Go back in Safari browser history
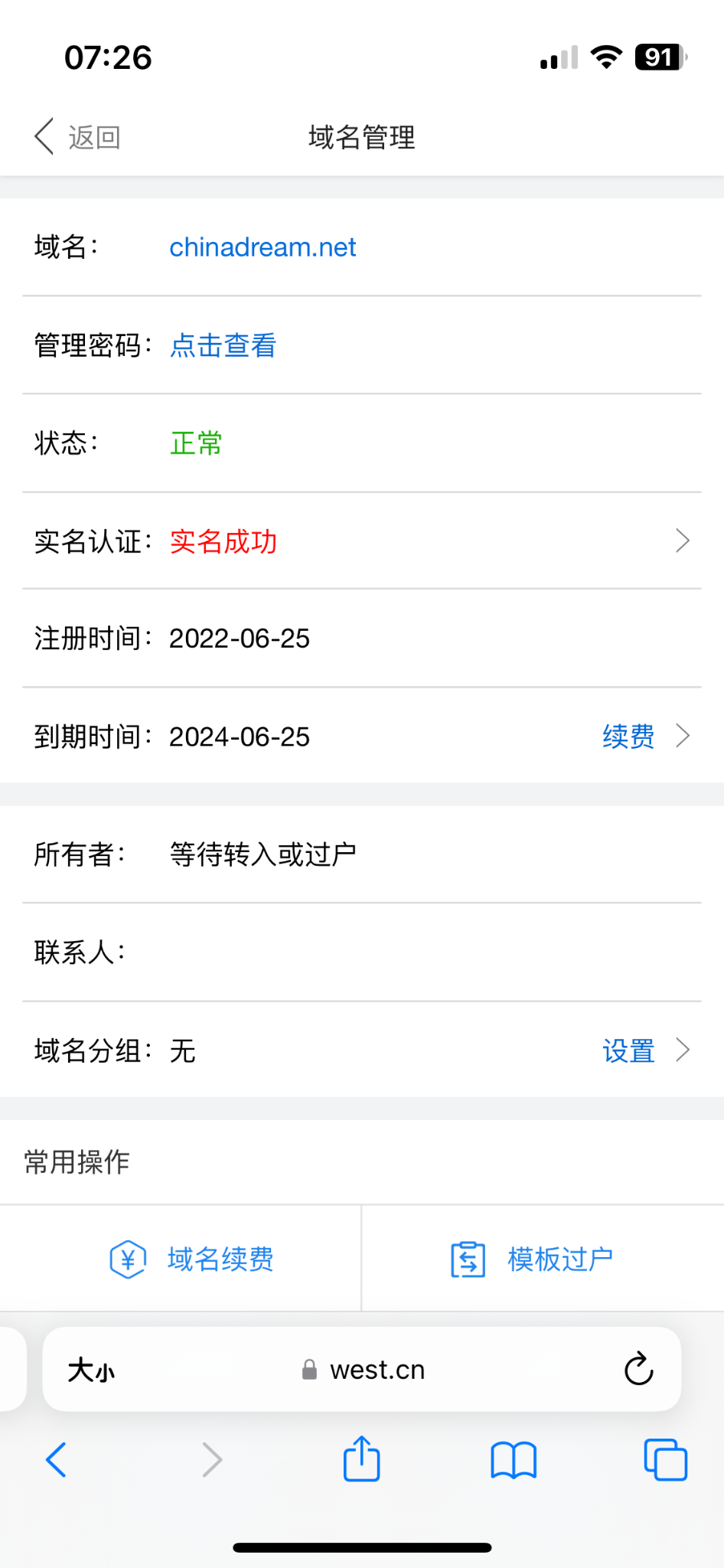The width and height of the screenshot is (724, 1568). coord(57,1460)
